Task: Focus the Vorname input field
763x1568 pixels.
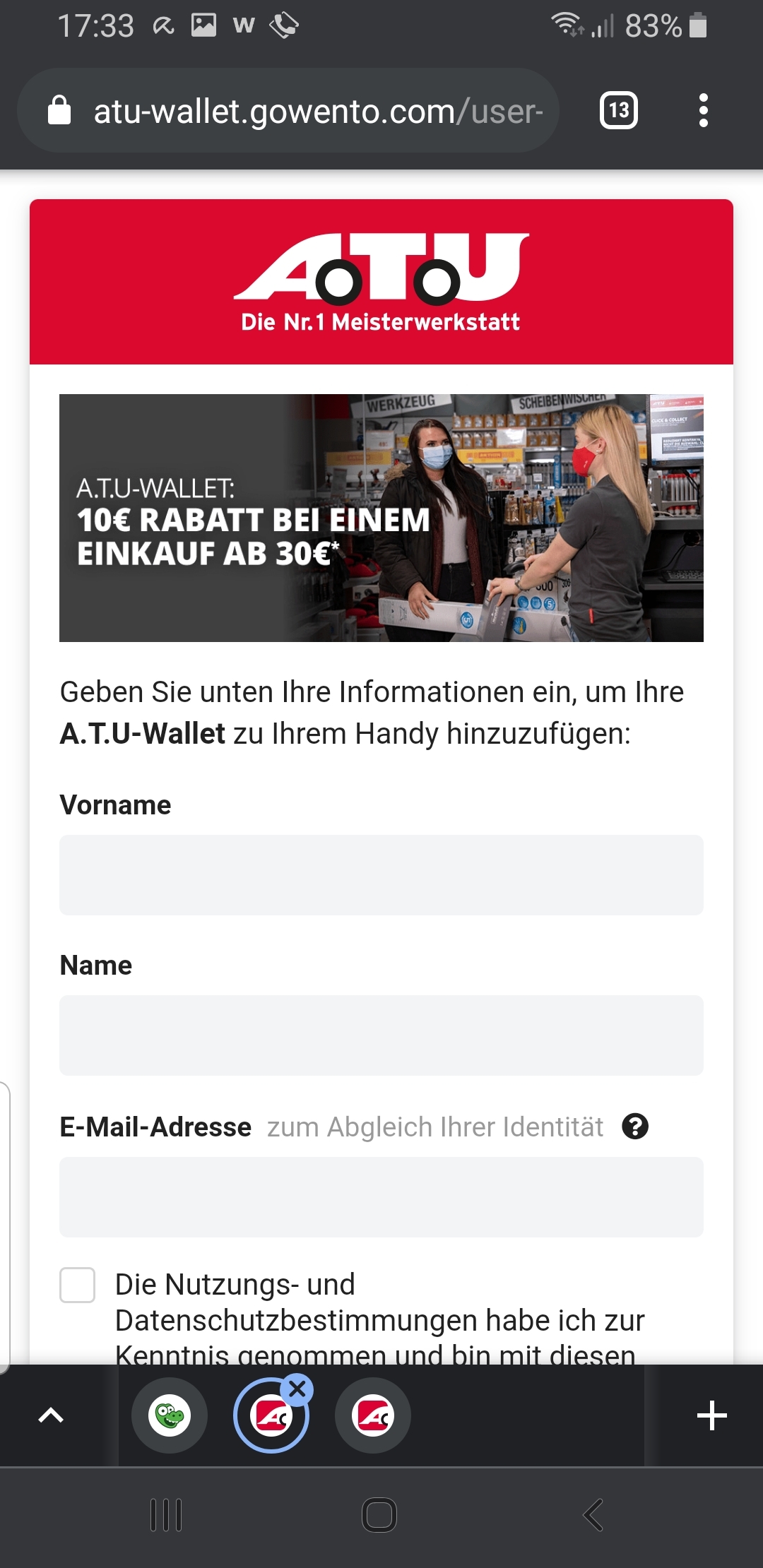Action: (x=381, y=875)
